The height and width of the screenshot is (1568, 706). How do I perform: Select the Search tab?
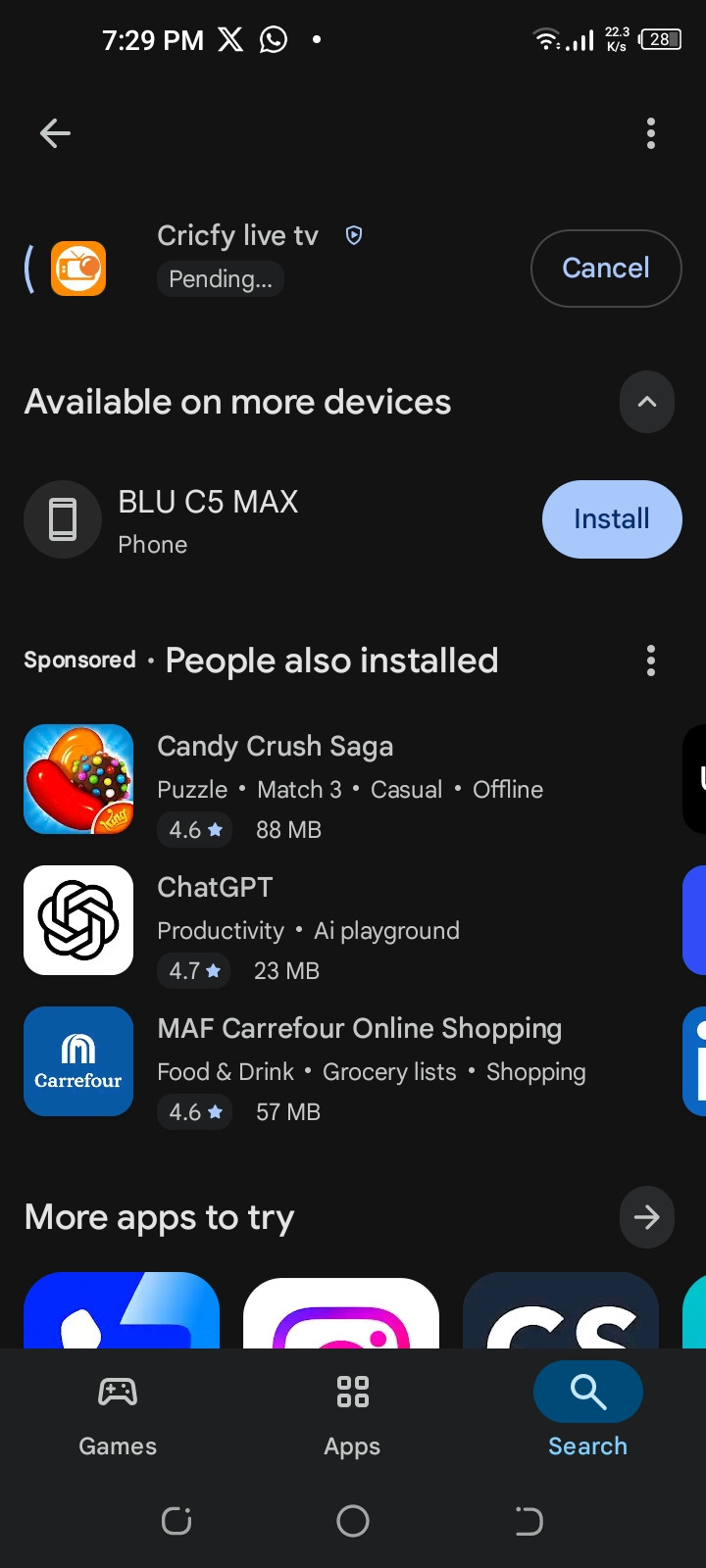tap(587, 1411)
